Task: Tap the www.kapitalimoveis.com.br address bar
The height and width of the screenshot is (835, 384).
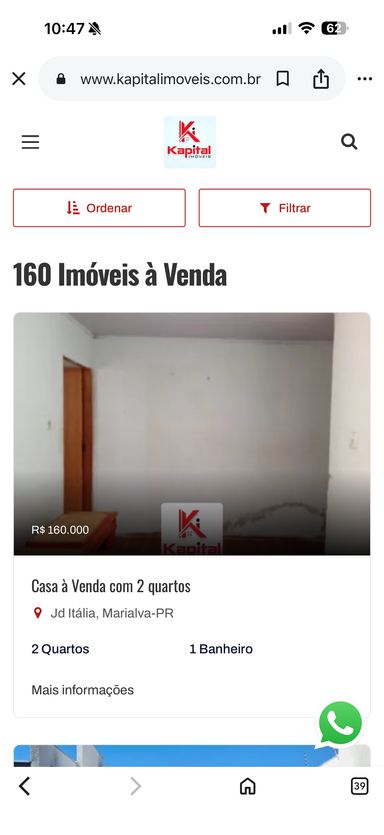Action: [170, 79]
